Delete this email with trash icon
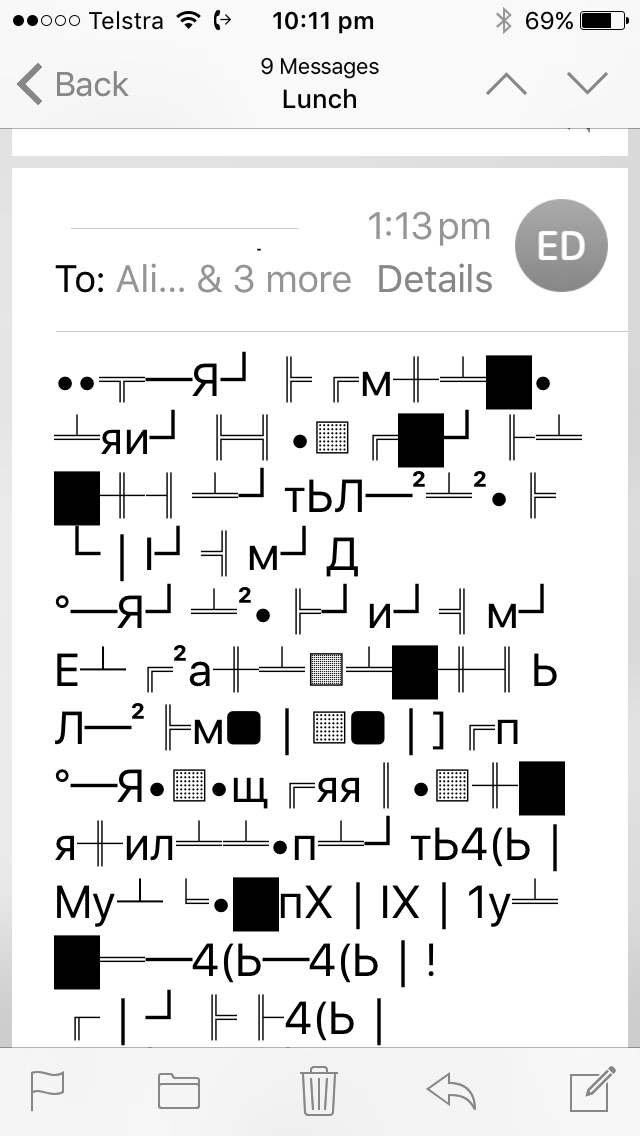640x1136 pixels. (x=319, y=1091)
